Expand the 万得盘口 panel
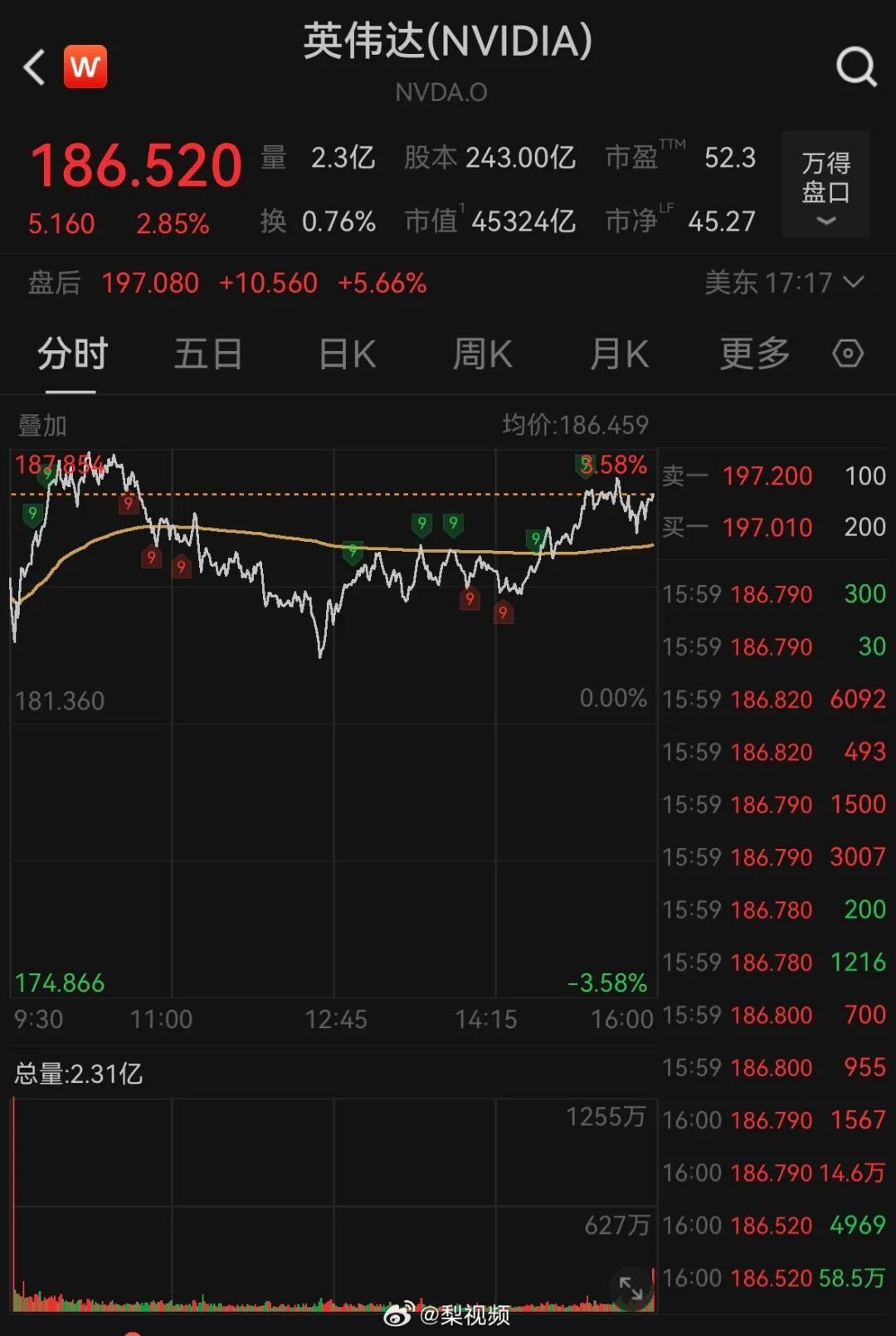 pos(825,185)
